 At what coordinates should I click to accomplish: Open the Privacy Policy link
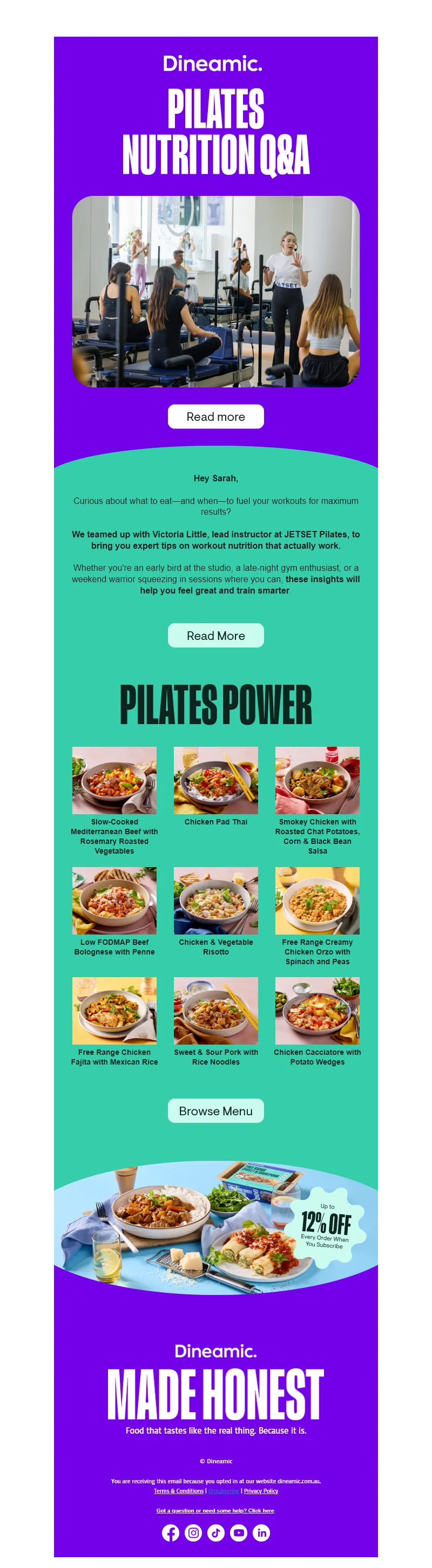point(261,1491)
